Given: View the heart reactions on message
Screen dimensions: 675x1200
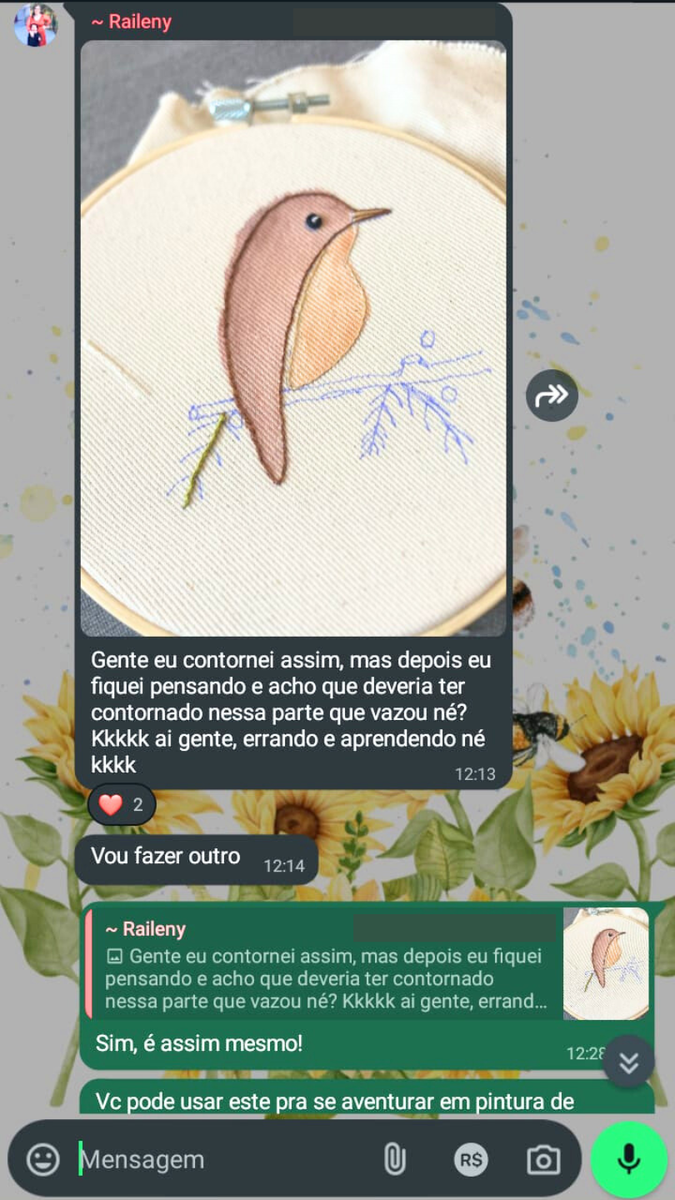Looking at the screenshot, I should tap(122, 805).
